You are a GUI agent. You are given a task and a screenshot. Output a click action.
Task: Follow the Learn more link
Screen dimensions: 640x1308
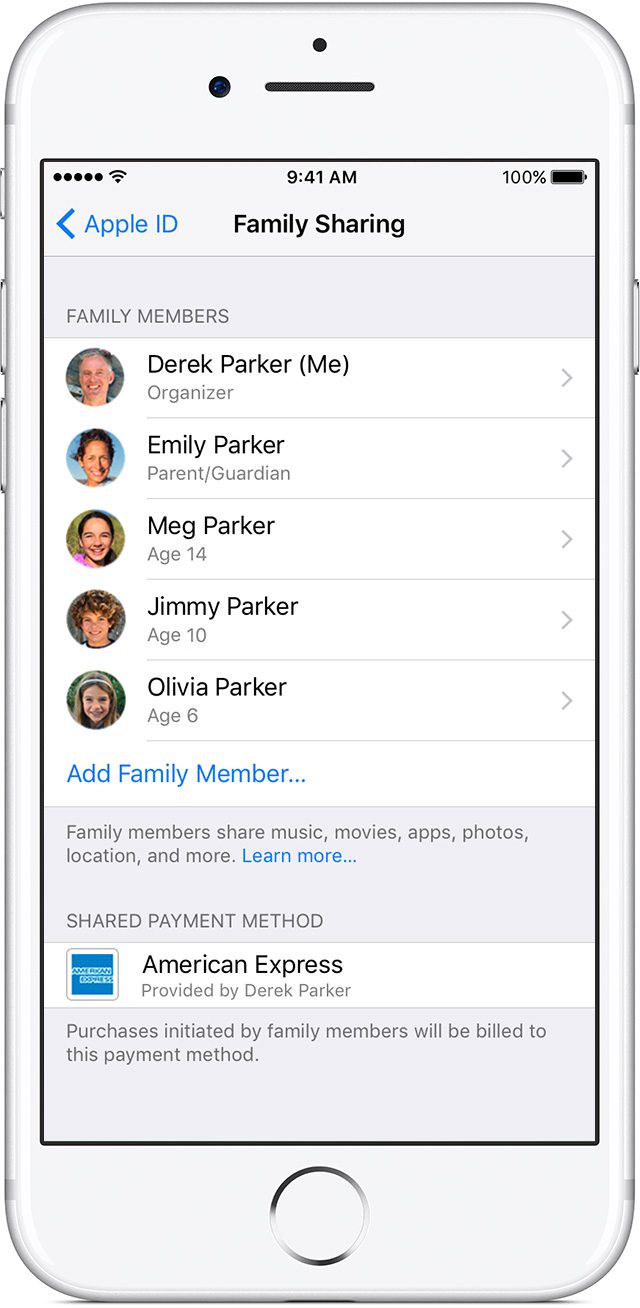(299, 856)
